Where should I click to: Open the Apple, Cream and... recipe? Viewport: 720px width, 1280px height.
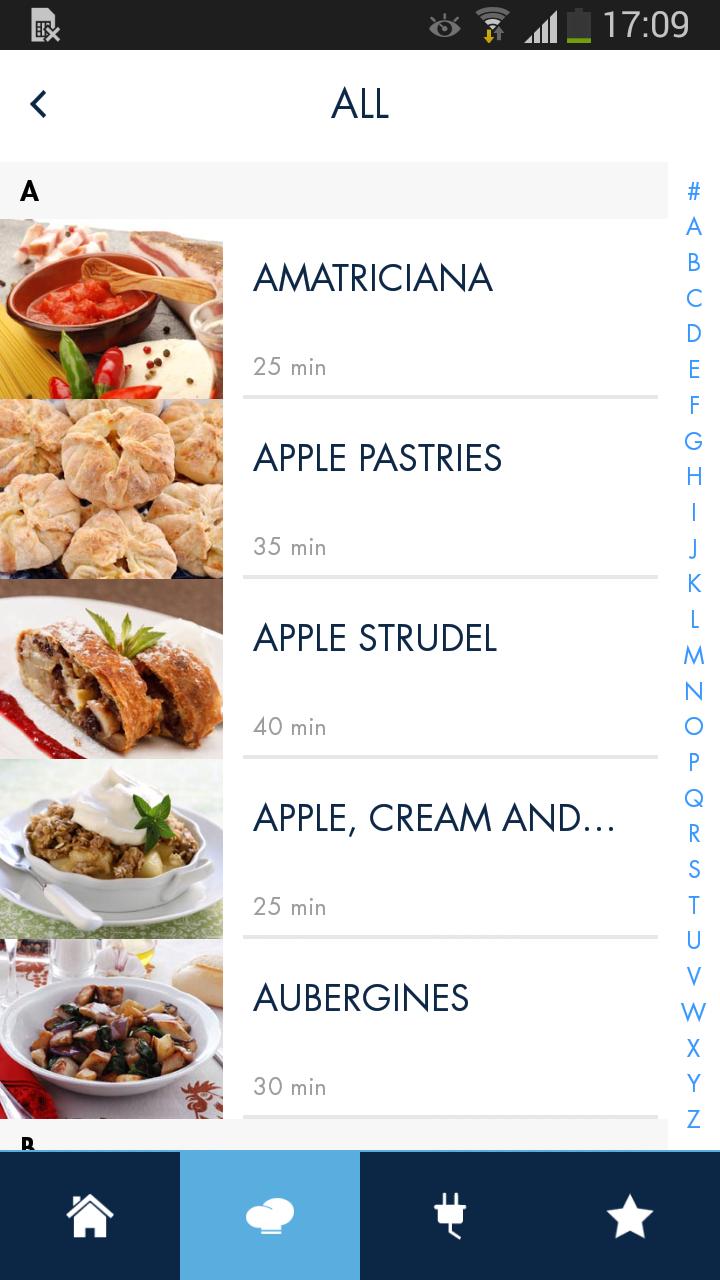tap(434, 818)
